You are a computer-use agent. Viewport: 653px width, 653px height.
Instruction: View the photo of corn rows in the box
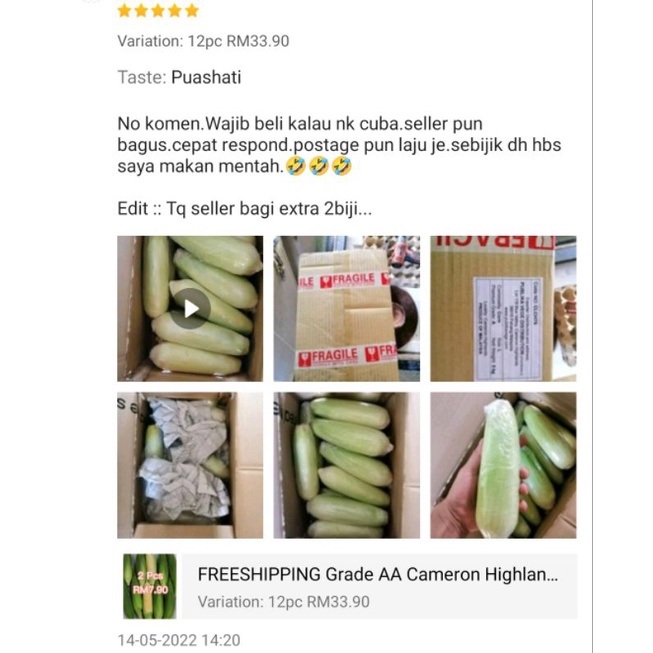pos(346,465)
